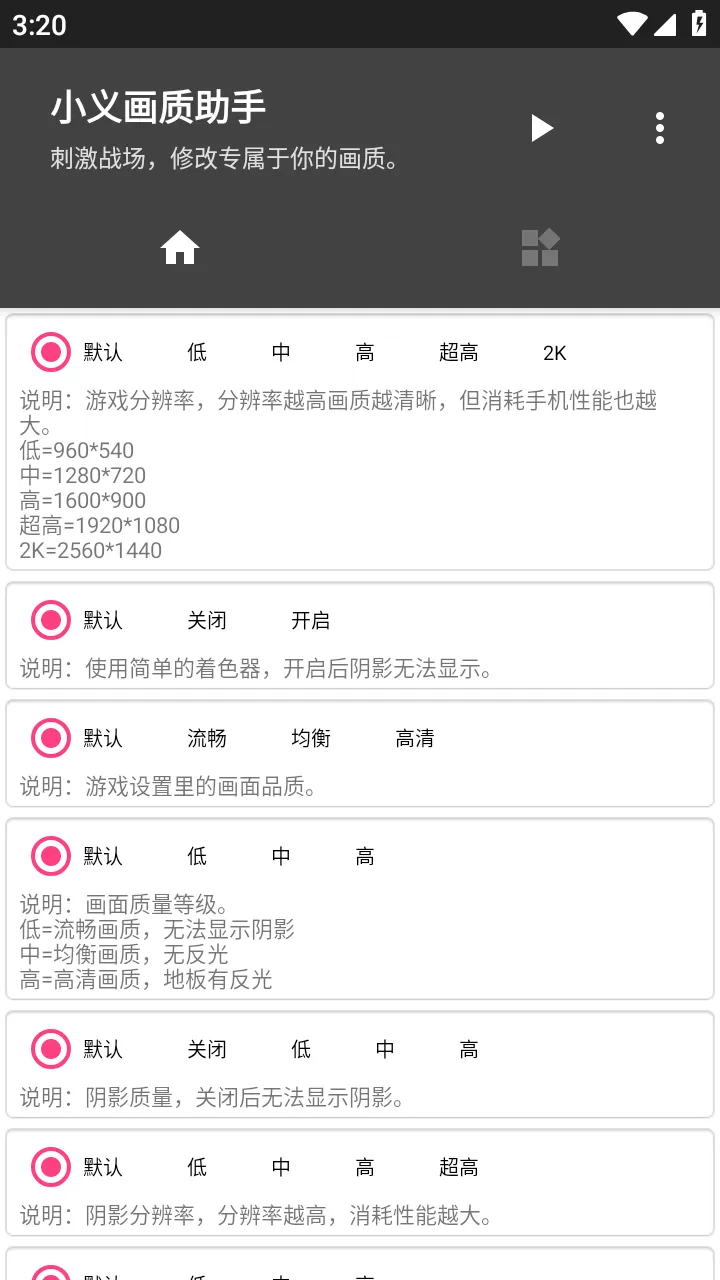The height and width of the screenshot is (1280, 720).
Task: Set 画面品质 to 均衡
Action: pos(310,739)
